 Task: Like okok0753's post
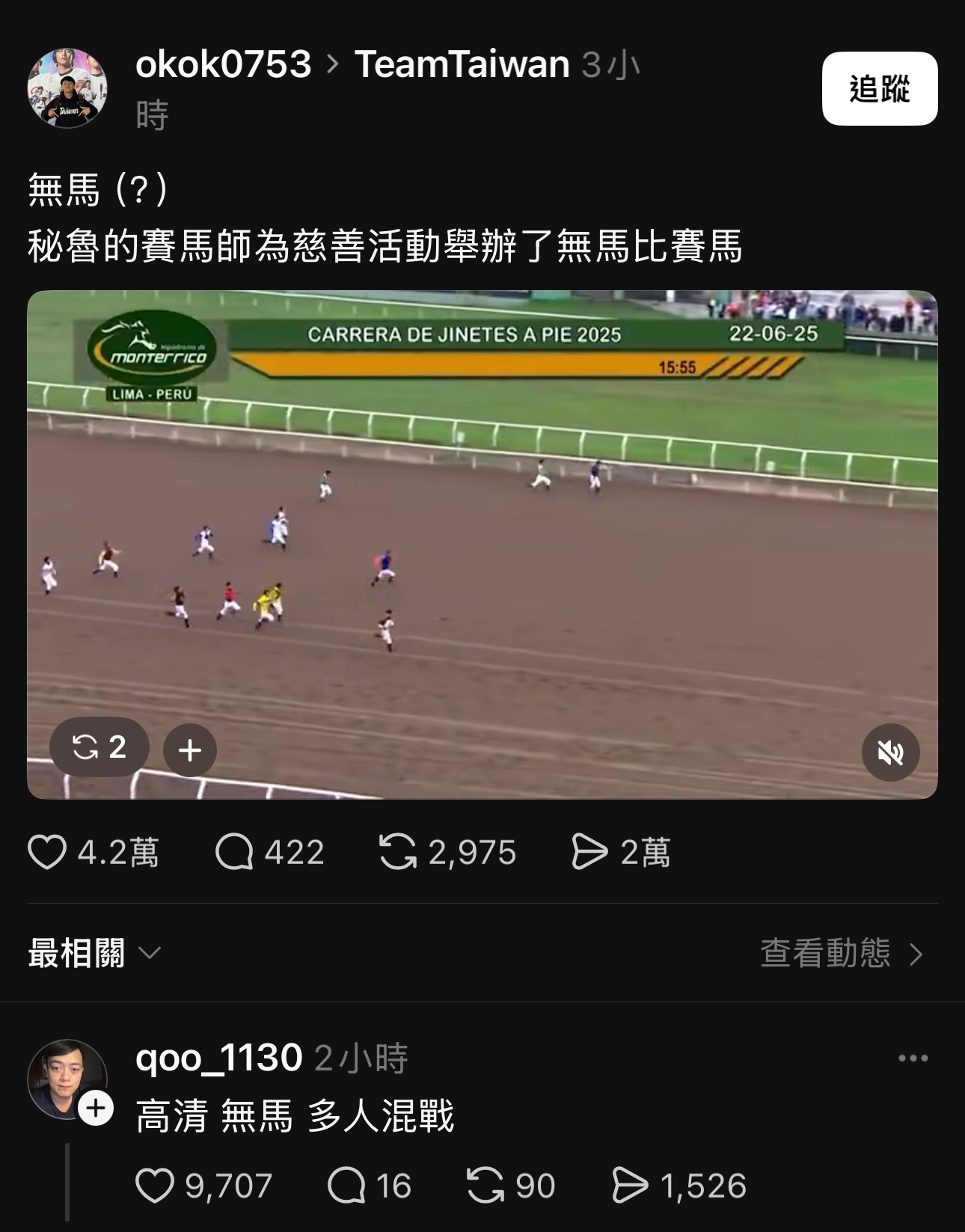click(47, 852)
